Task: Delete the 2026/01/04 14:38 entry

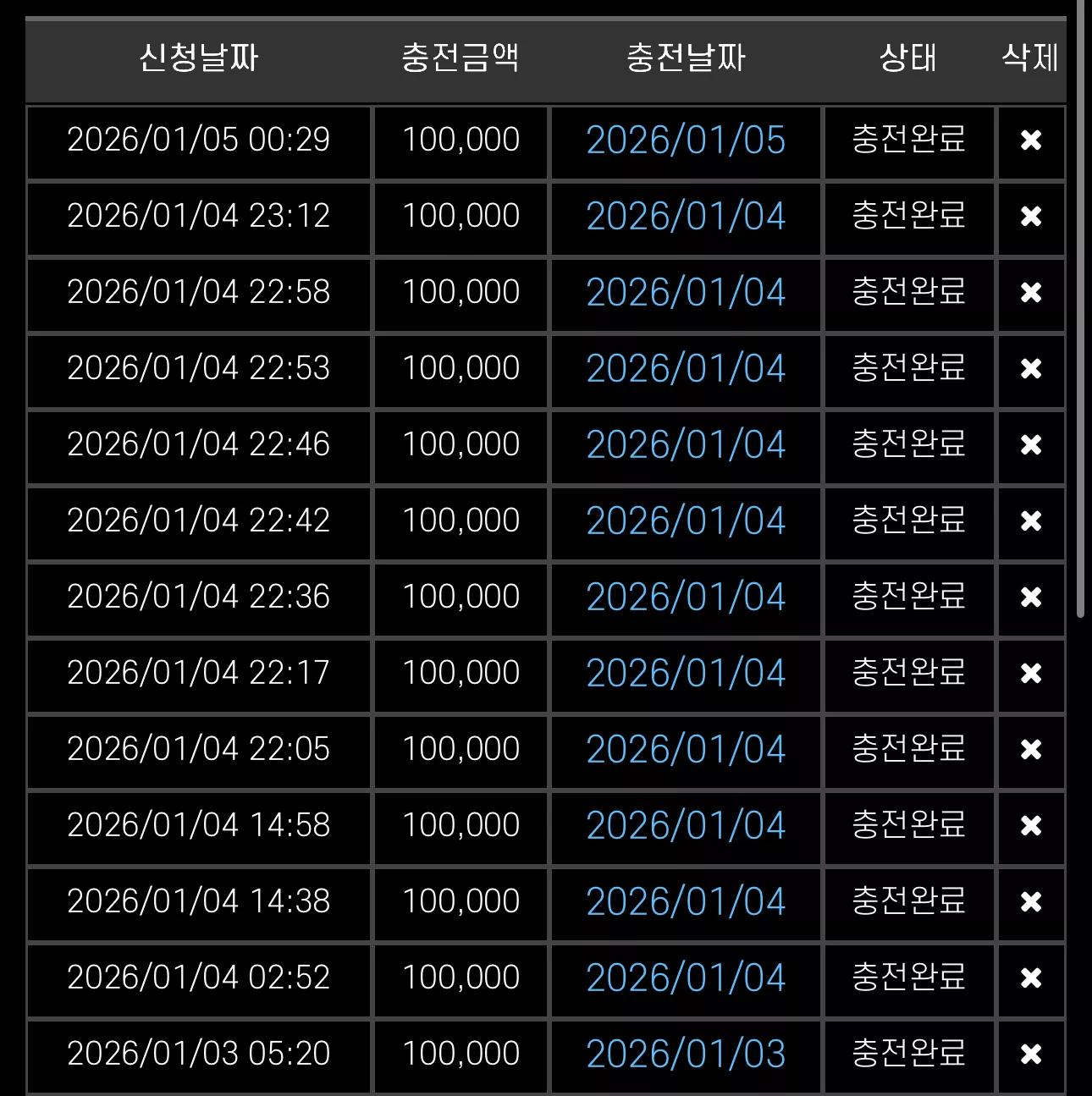Action: tap(1030, 901)
